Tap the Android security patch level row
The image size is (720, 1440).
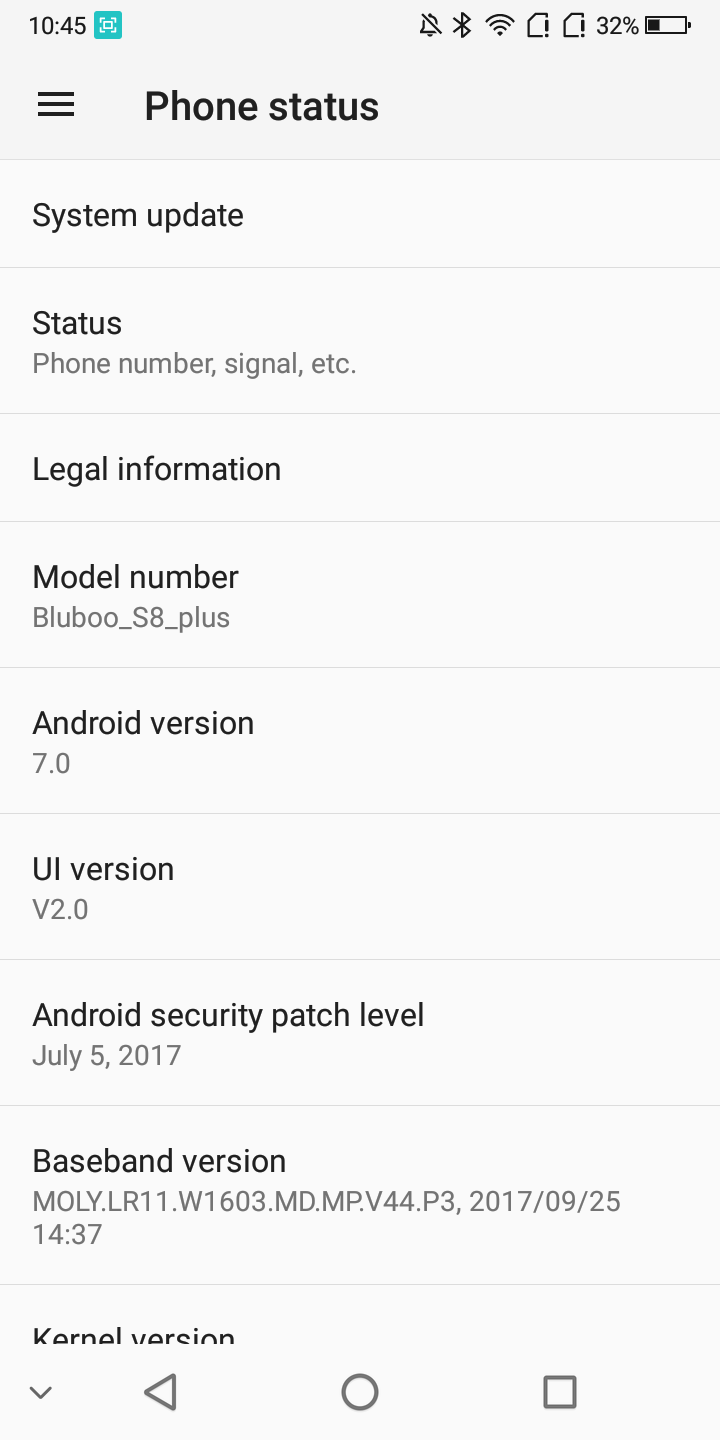point(360,1033)
